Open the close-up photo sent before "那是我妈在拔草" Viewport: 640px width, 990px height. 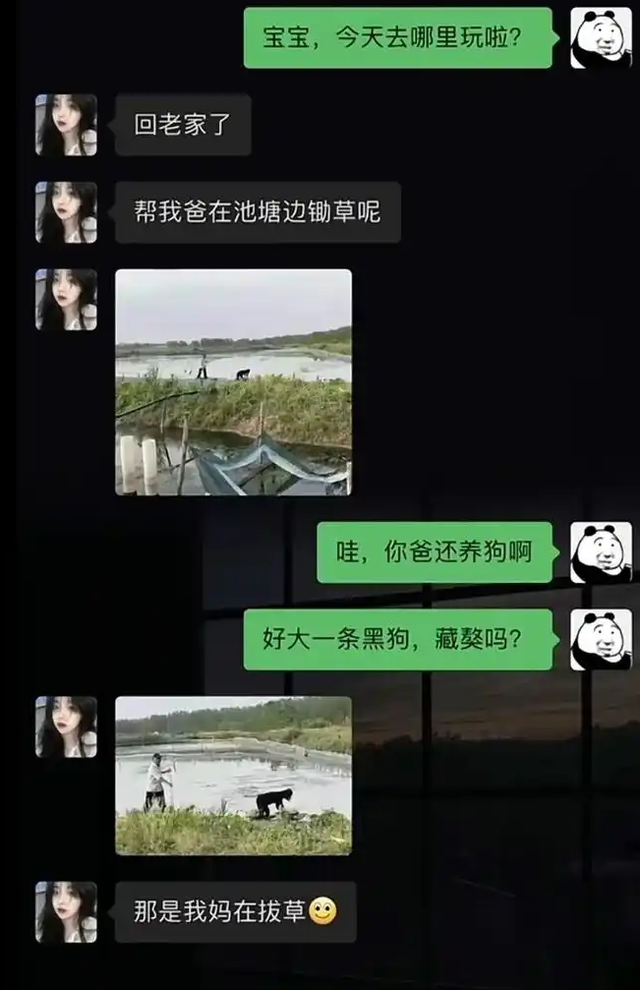tap(233, 776)
